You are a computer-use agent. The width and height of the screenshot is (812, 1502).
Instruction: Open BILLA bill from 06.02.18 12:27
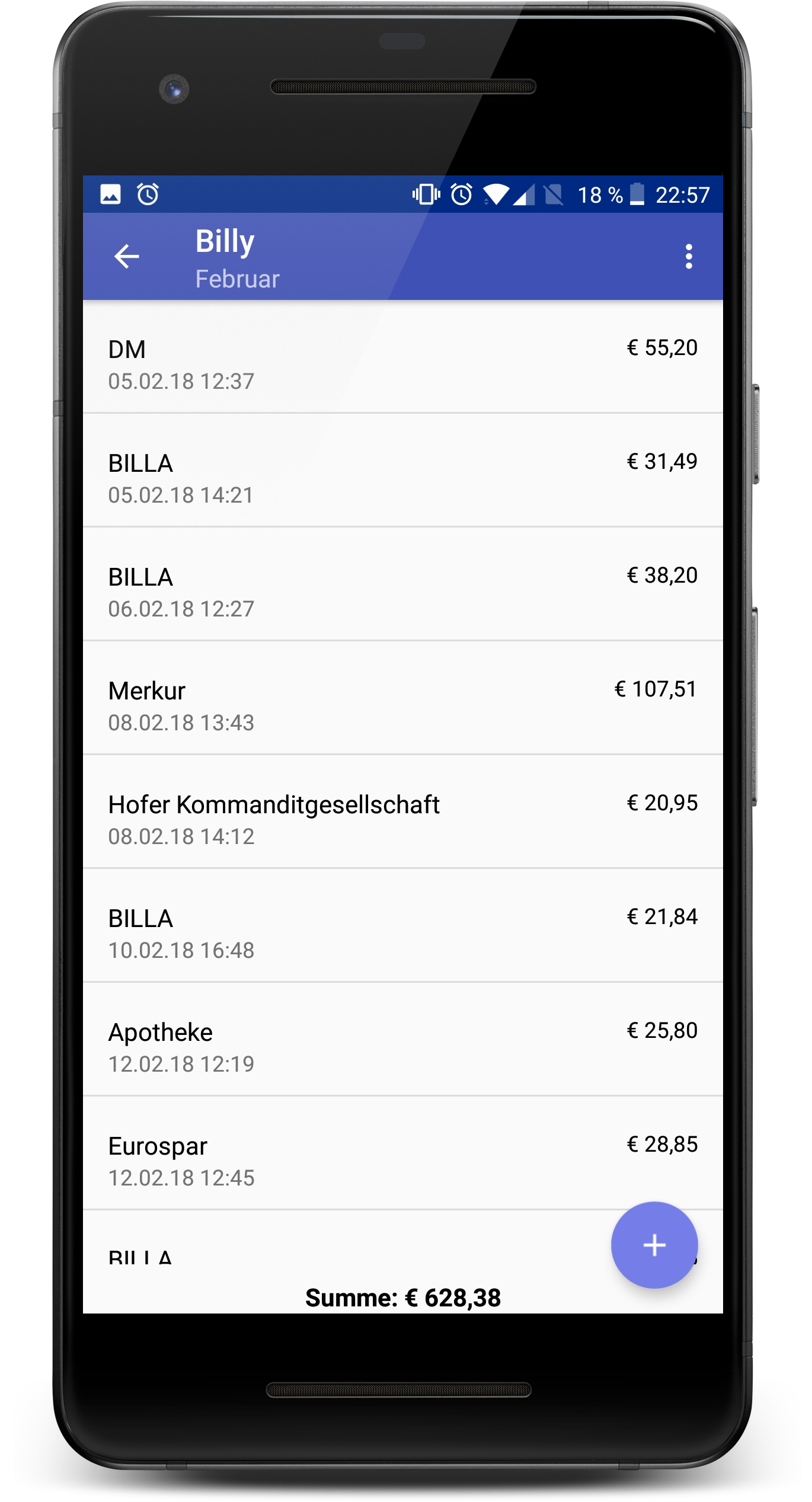(x=402, y=591)
